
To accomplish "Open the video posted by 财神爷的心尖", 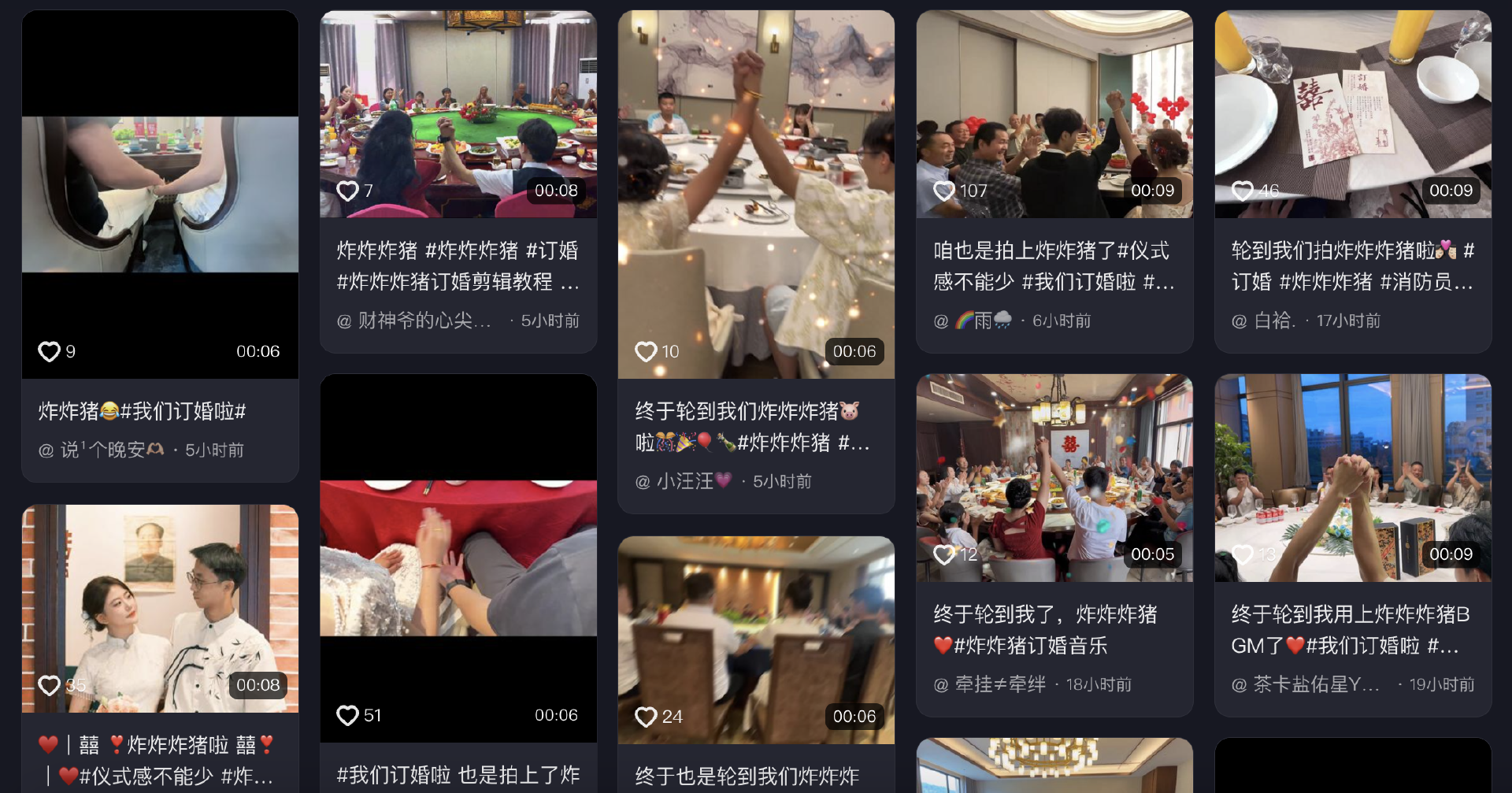I will click(458, 113).
